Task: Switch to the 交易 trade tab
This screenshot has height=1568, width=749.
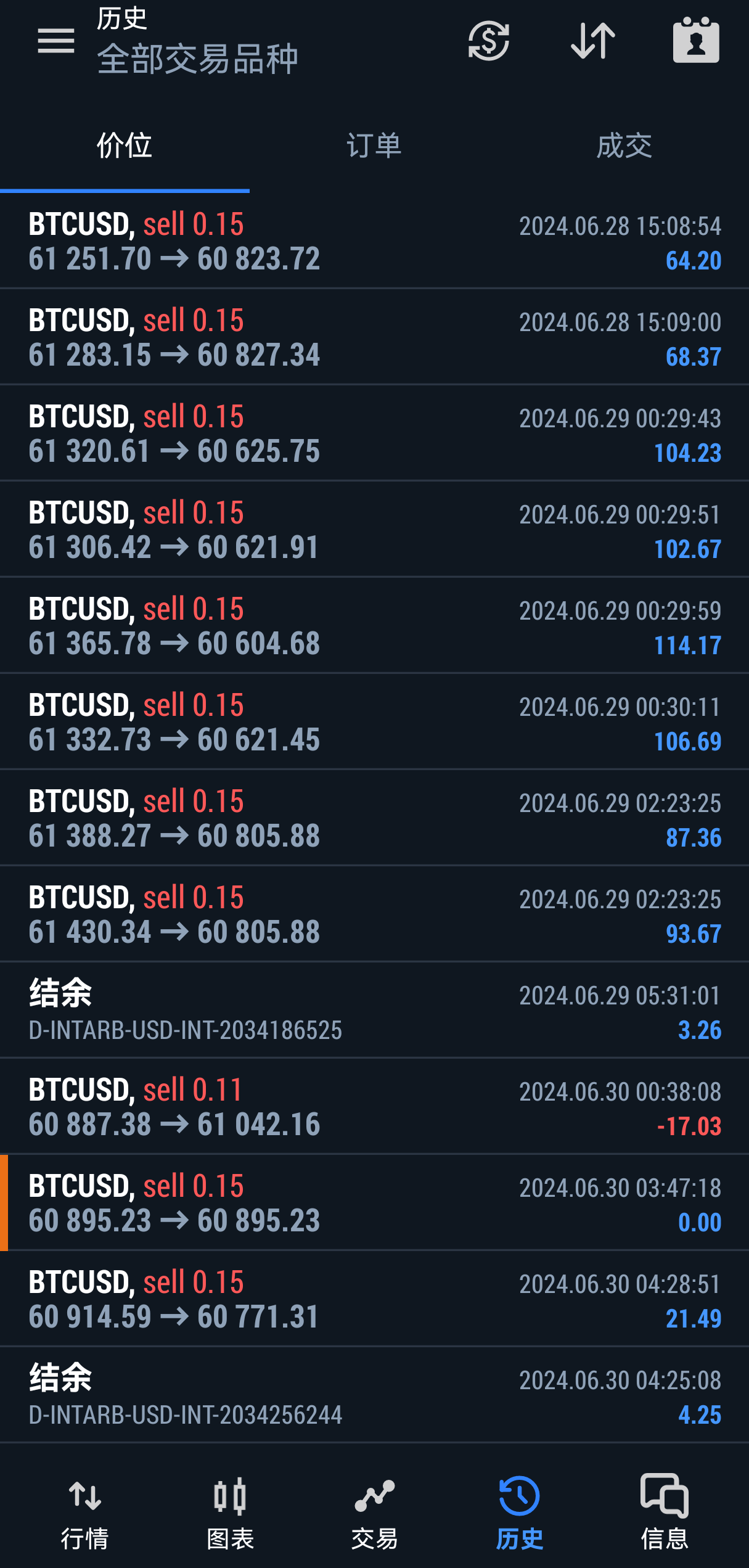Action: point(374,1512)
